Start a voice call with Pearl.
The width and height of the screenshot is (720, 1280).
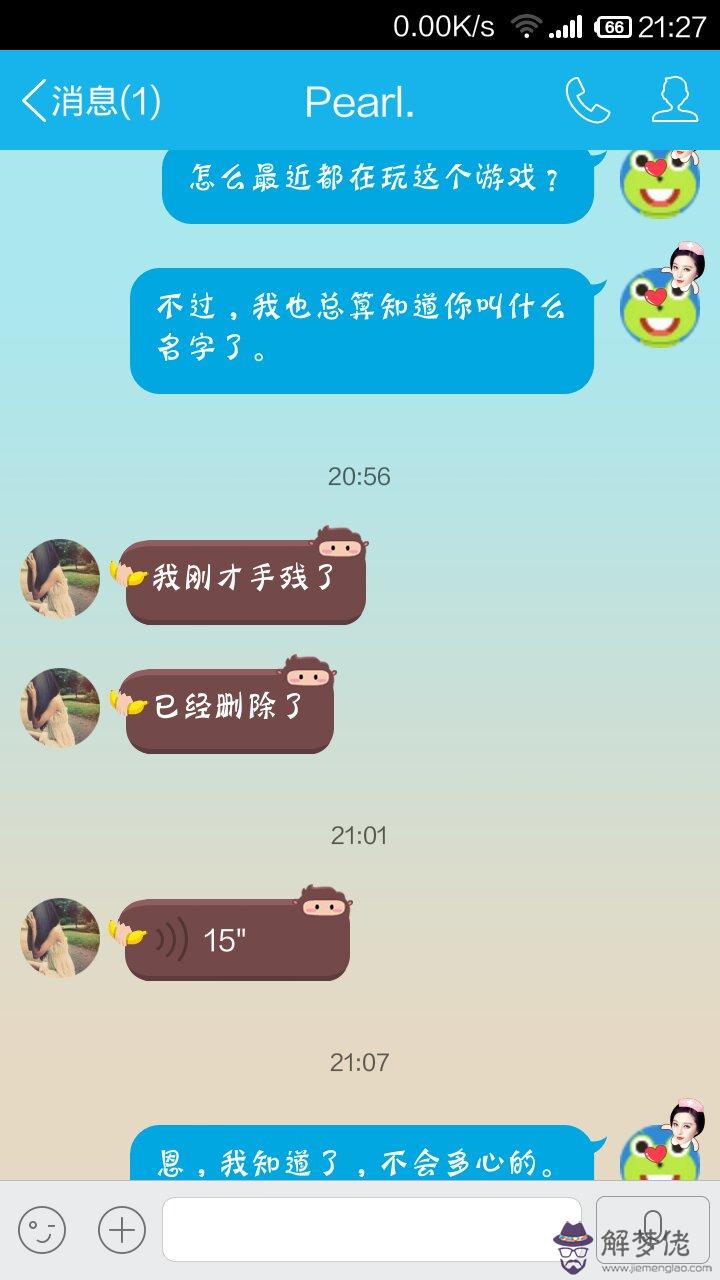(x=587, y=101)
